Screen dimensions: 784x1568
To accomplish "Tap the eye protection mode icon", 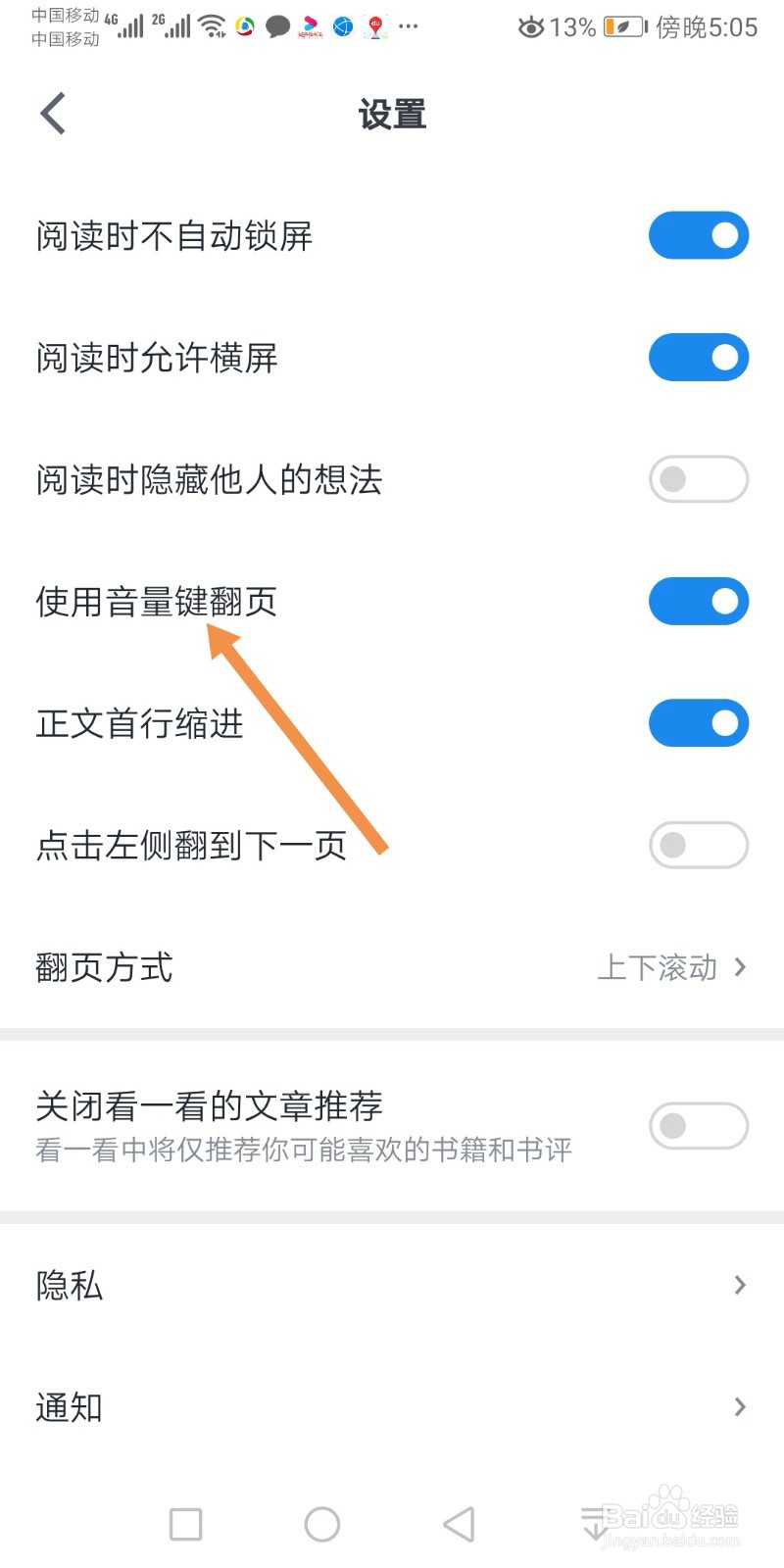I will point(530,28).
